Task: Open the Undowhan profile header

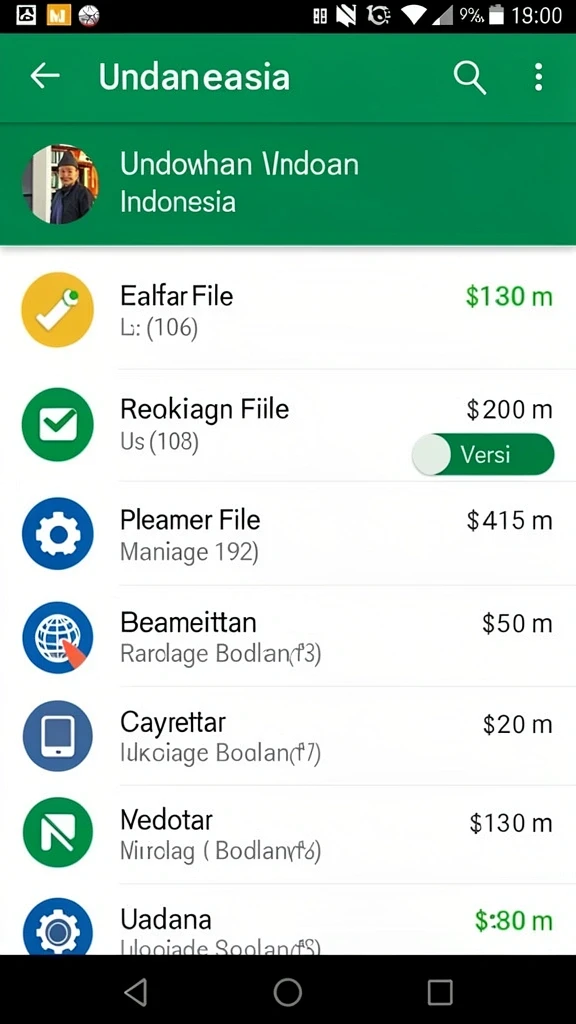Action: (288, 184)
